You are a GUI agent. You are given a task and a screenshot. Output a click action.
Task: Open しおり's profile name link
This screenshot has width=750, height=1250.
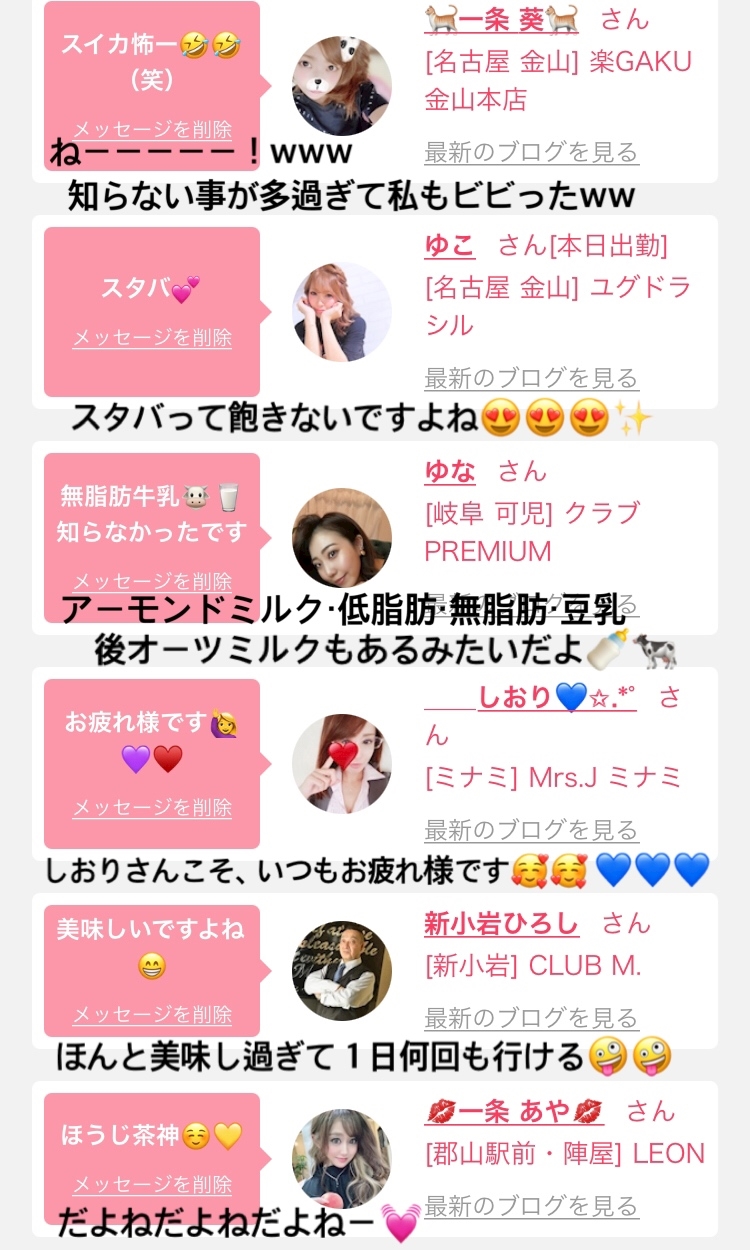tap(530, 697)
